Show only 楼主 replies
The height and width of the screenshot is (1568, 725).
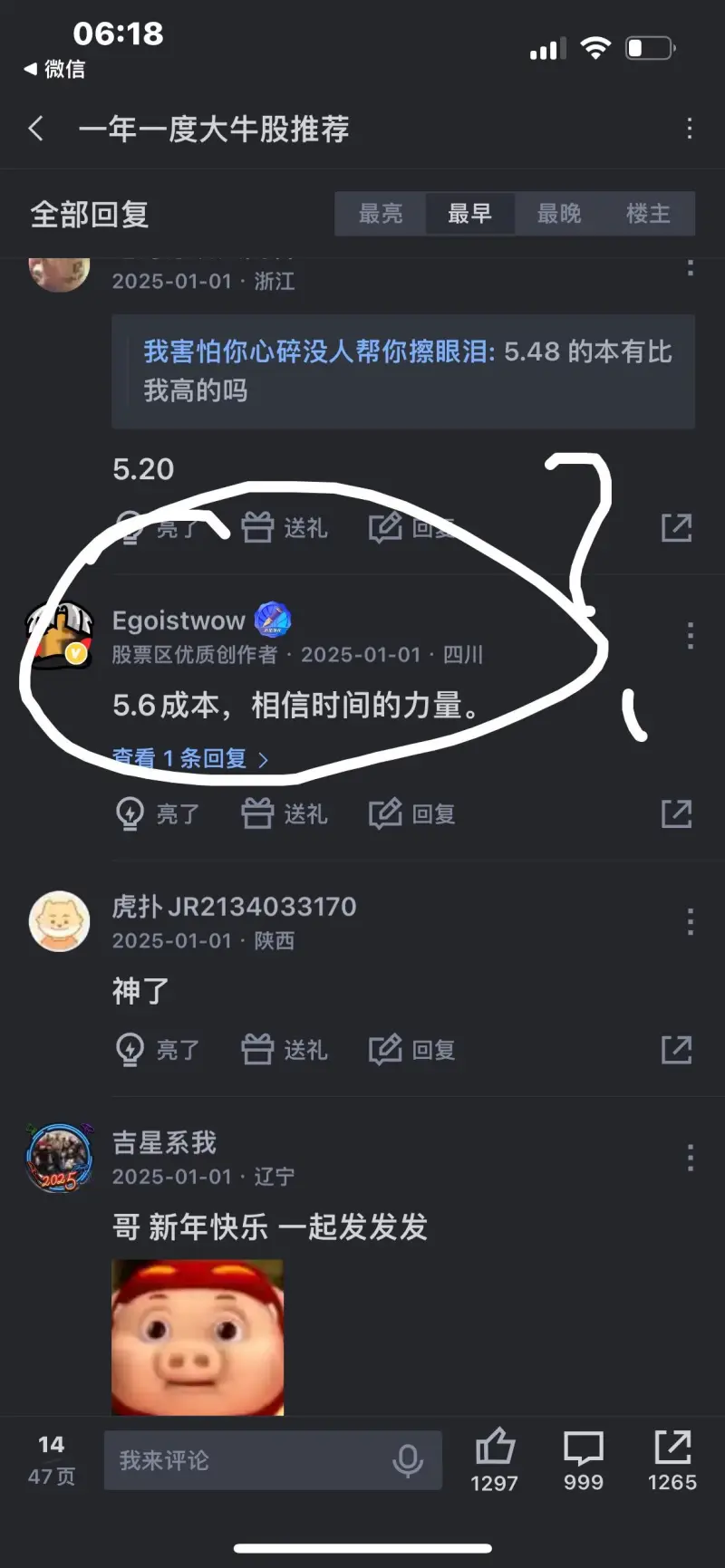[x=648, y=214]
